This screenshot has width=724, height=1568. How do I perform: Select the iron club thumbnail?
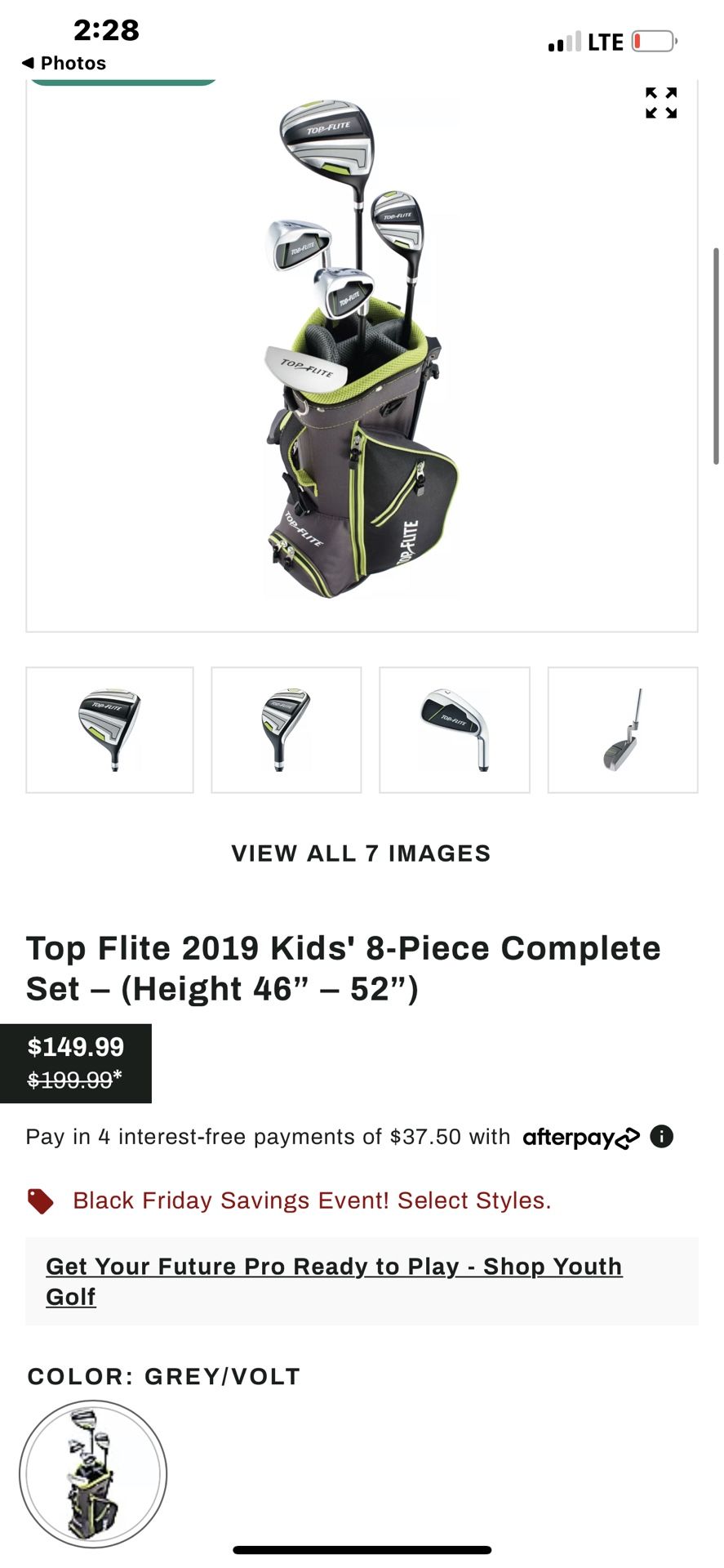point(455,729)
